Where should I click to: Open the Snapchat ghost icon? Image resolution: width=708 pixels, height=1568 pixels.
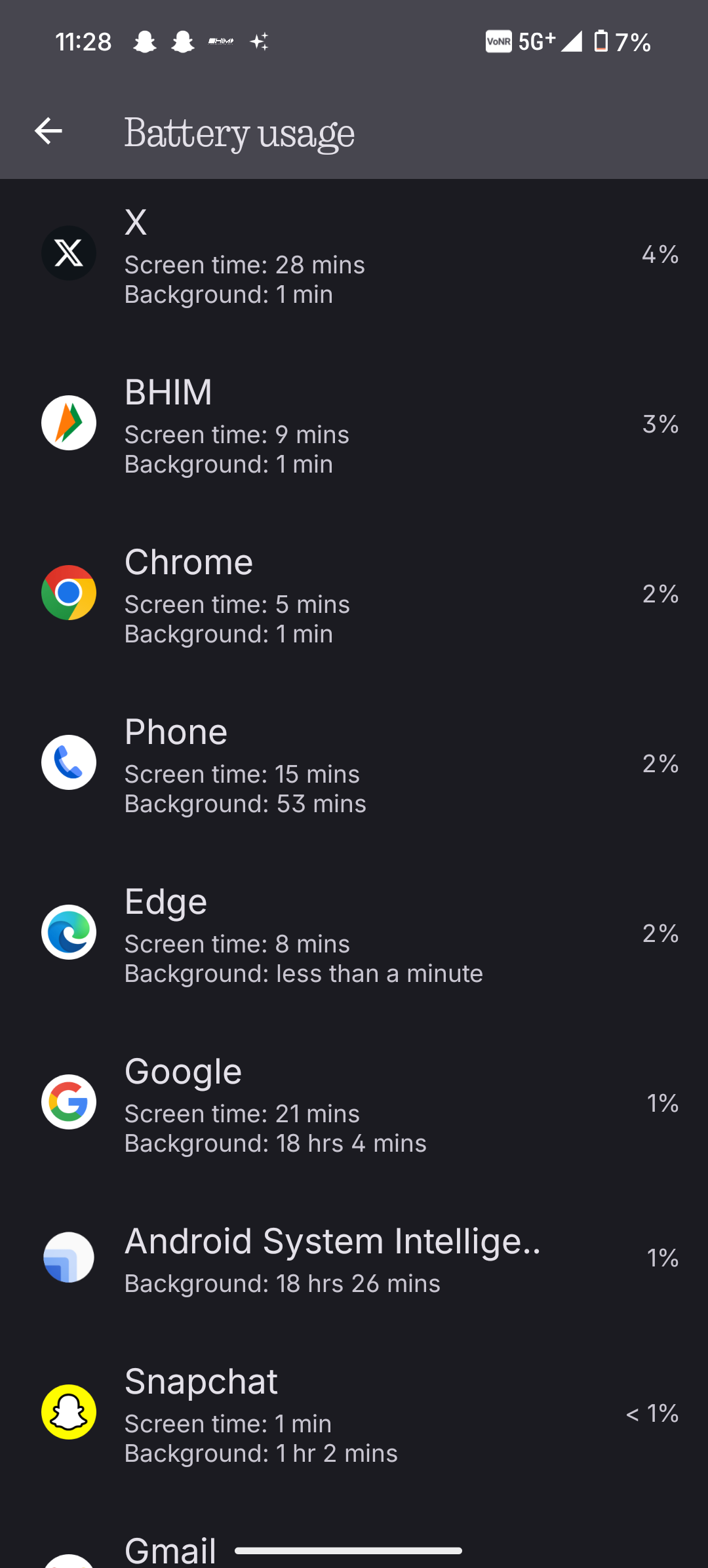pos(68,1413)
